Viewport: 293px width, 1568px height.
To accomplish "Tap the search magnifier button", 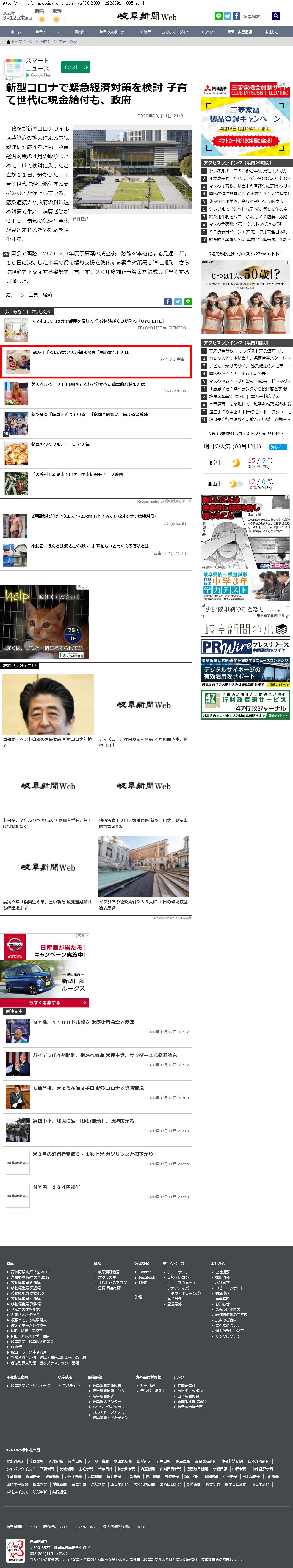I will pyautogui.click(x=276, y=16).
